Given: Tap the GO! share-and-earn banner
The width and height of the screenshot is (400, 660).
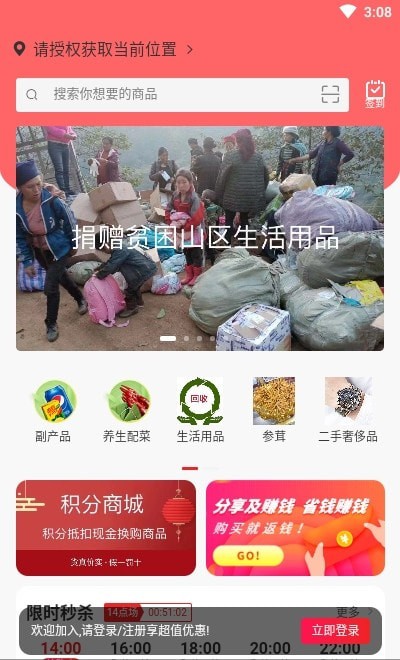Looking at the screenshot, I should (x=296, y=528).
